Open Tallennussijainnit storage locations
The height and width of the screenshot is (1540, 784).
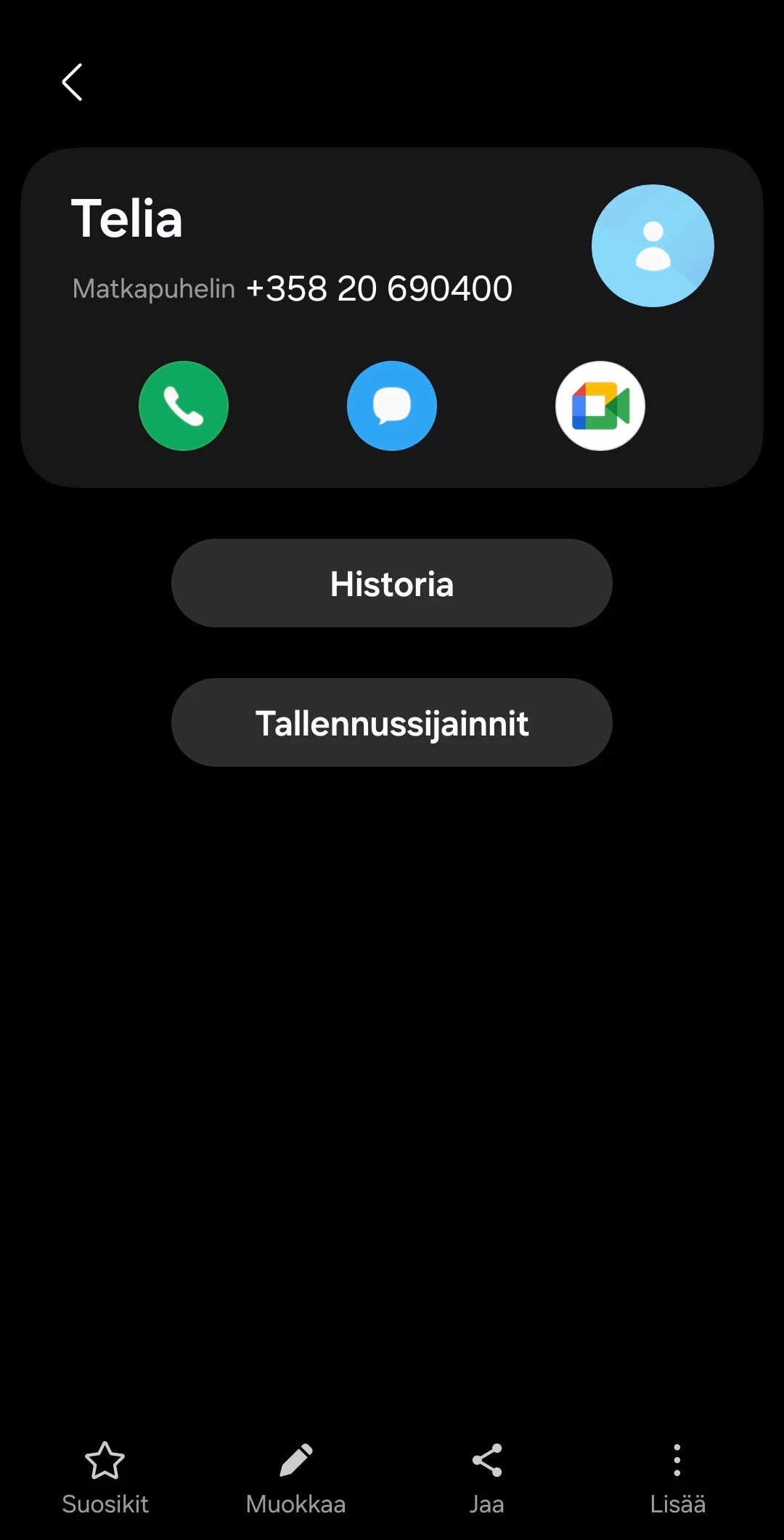click(392, 722)
